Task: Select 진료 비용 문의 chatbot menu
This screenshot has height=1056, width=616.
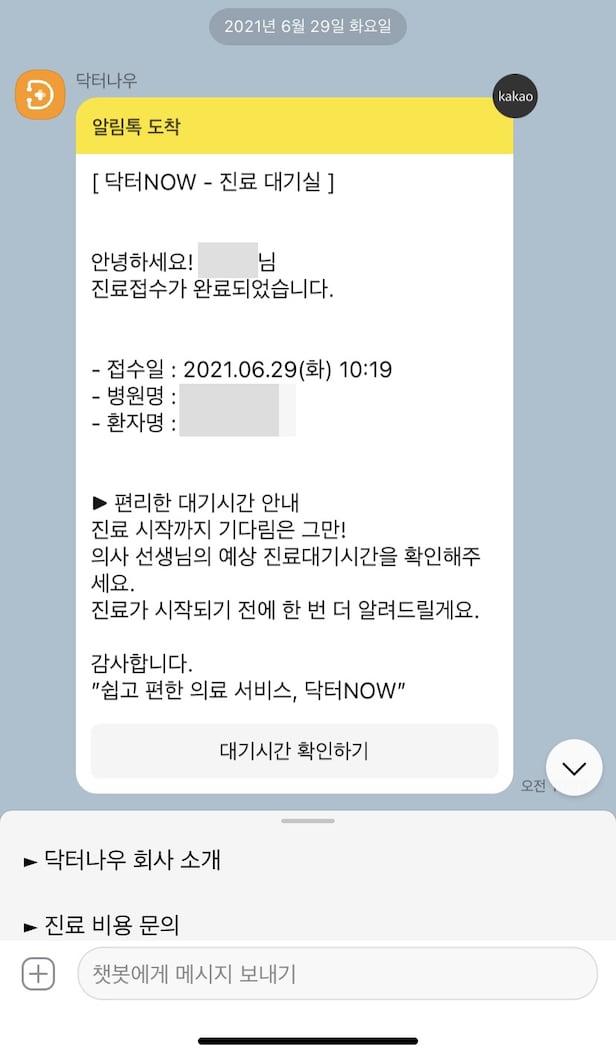Action: coord(102,925)
